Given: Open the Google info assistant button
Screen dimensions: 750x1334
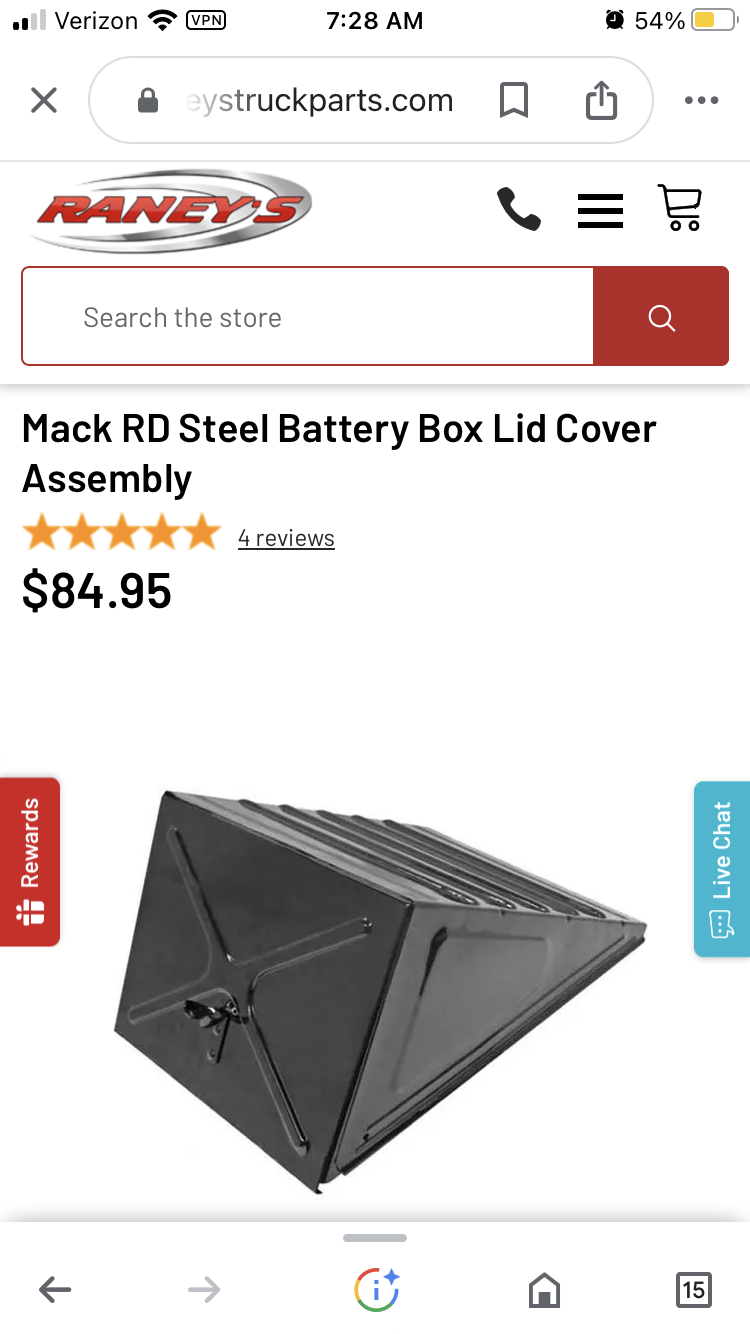Looking at the screenshot, I should point(376,1289).
